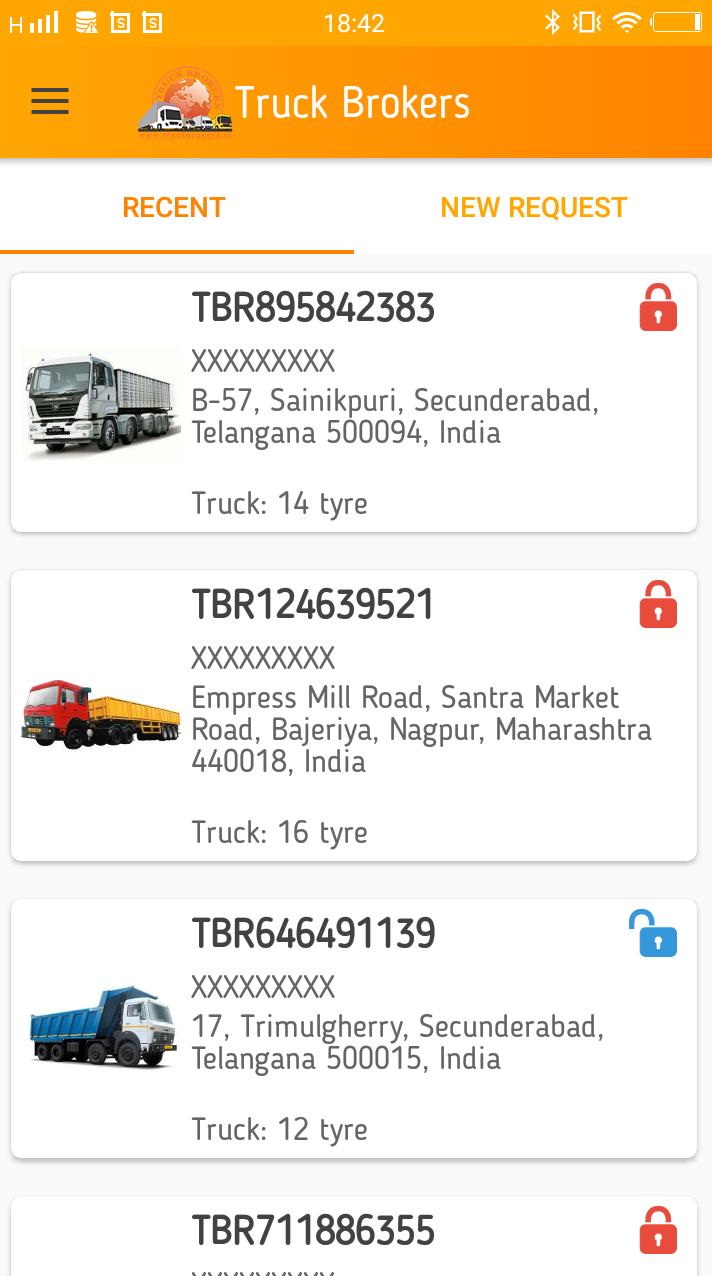Tap the red lock on TBR895842383
The width and height of the screenshot is (712, 1276).
click(658, 308)
